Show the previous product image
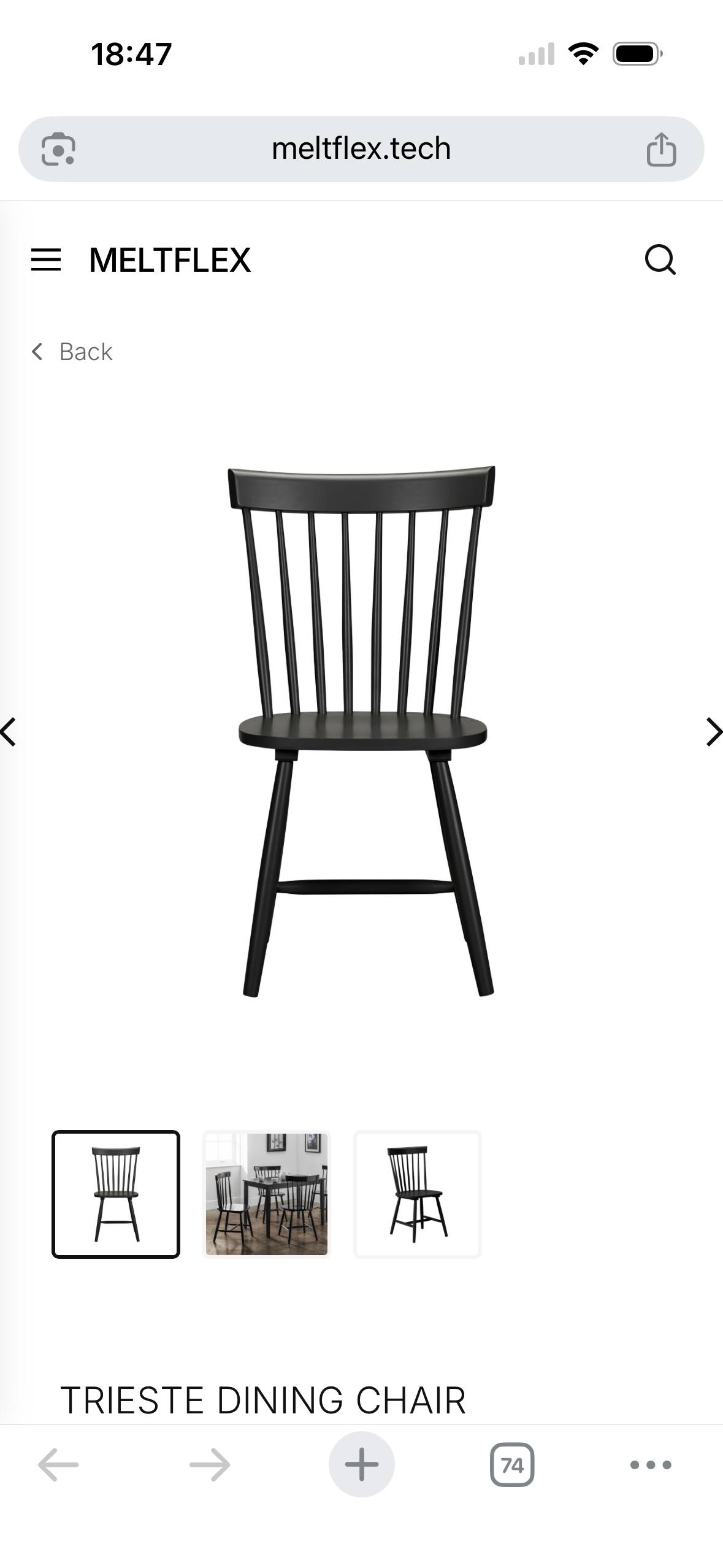 [9, 732]
